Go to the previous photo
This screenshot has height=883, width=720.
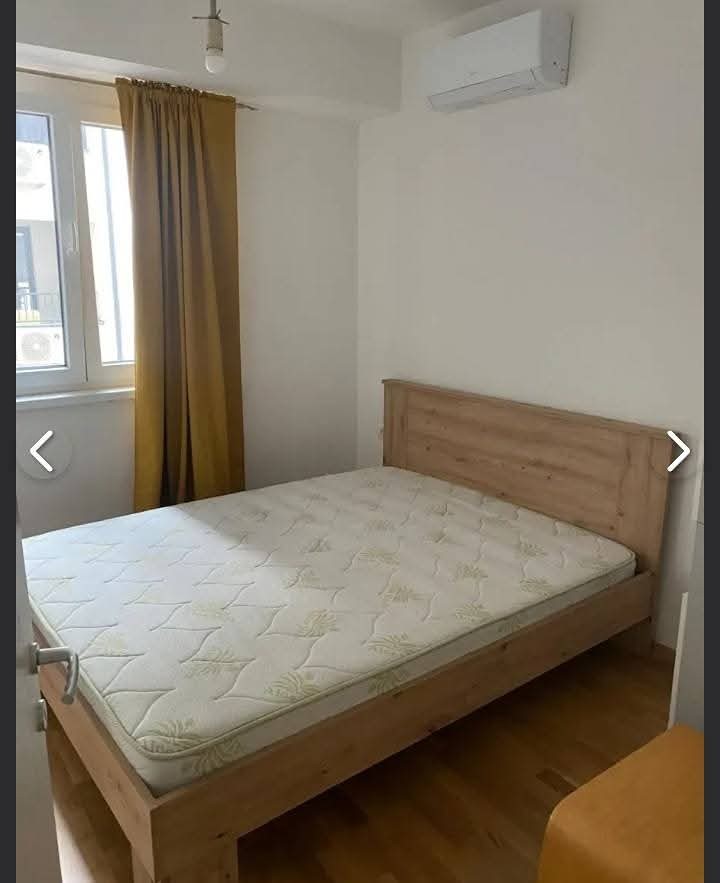[x=42, y=452]
